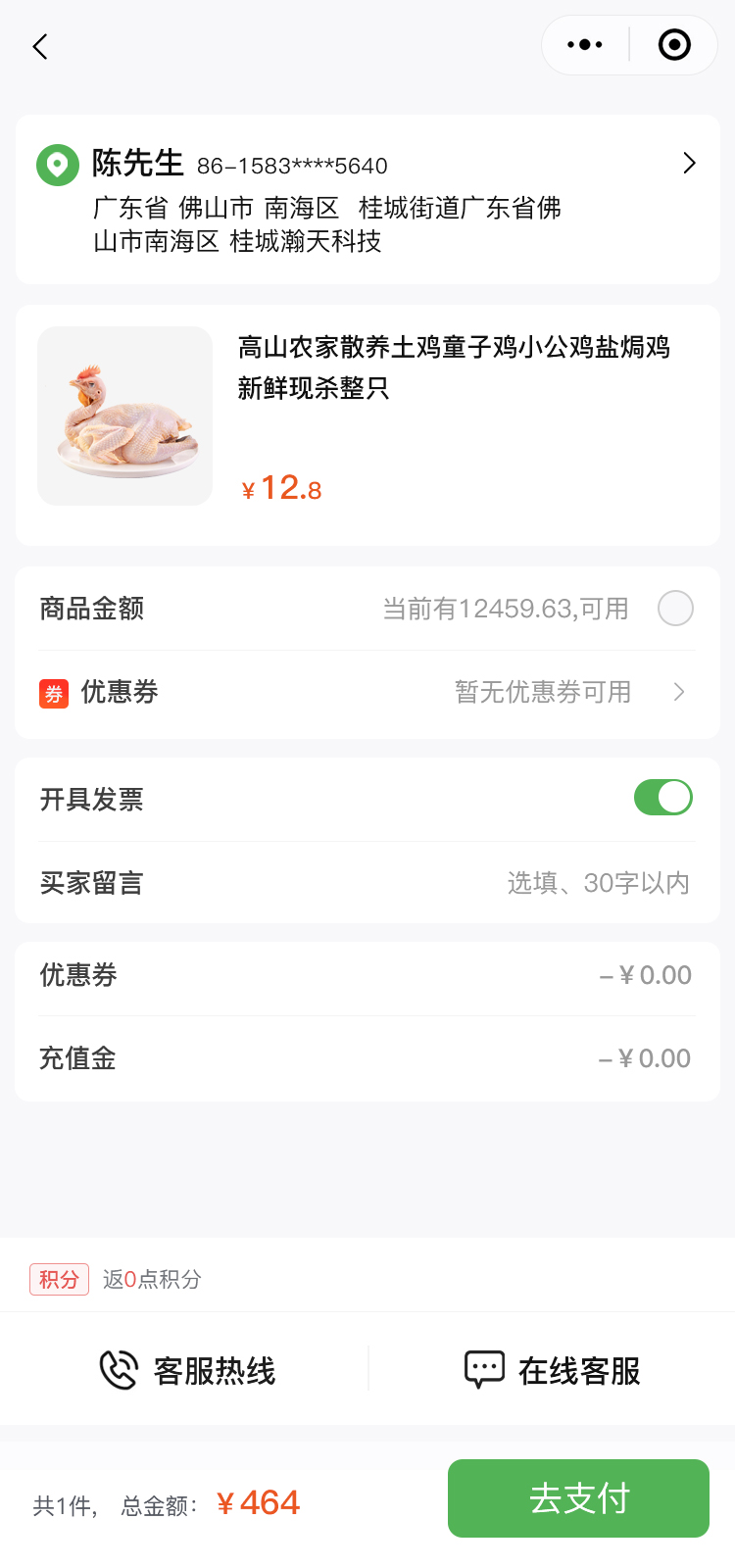Start a chat with 在线客服

(x=553, y=1370)
